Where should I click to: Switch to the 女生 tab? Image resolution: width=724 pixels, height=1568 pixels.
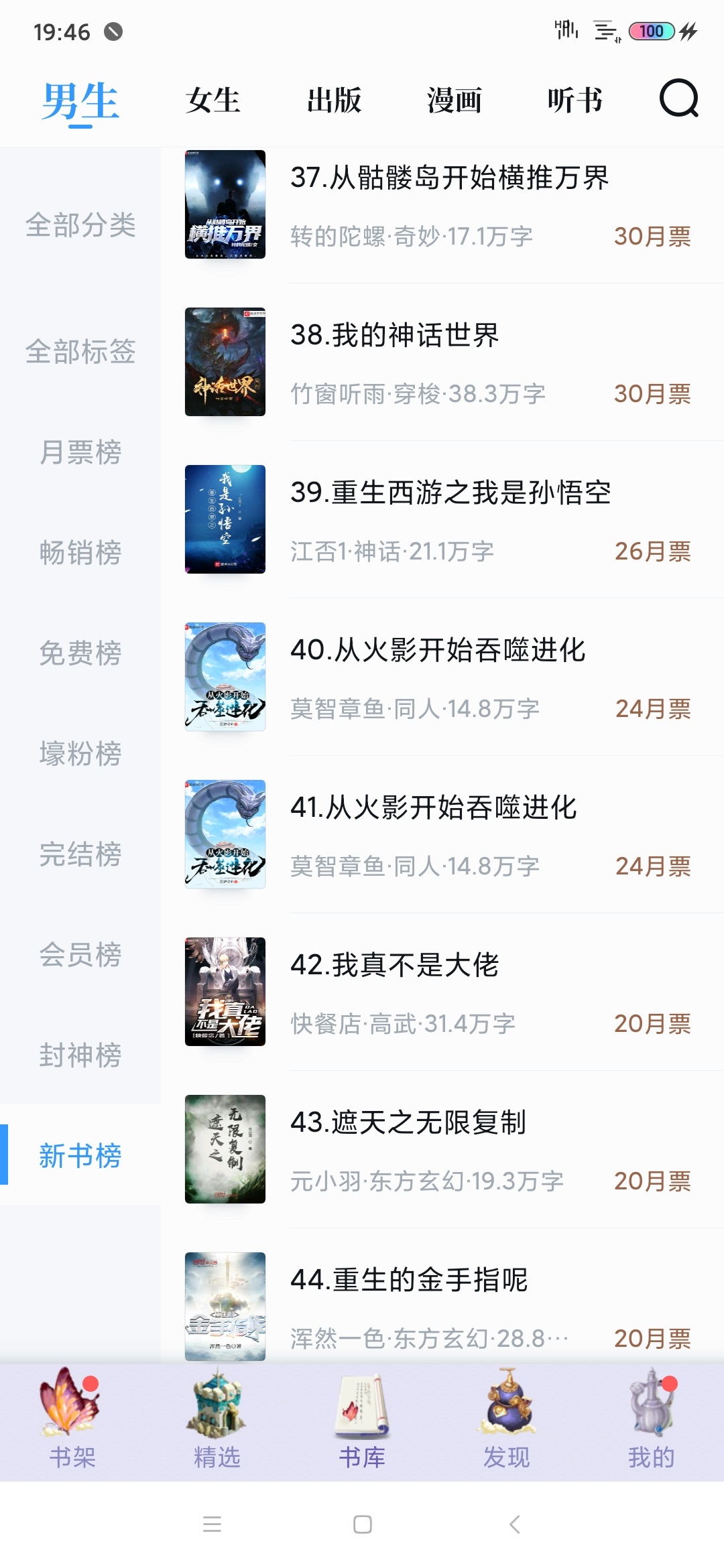point(213,101)
